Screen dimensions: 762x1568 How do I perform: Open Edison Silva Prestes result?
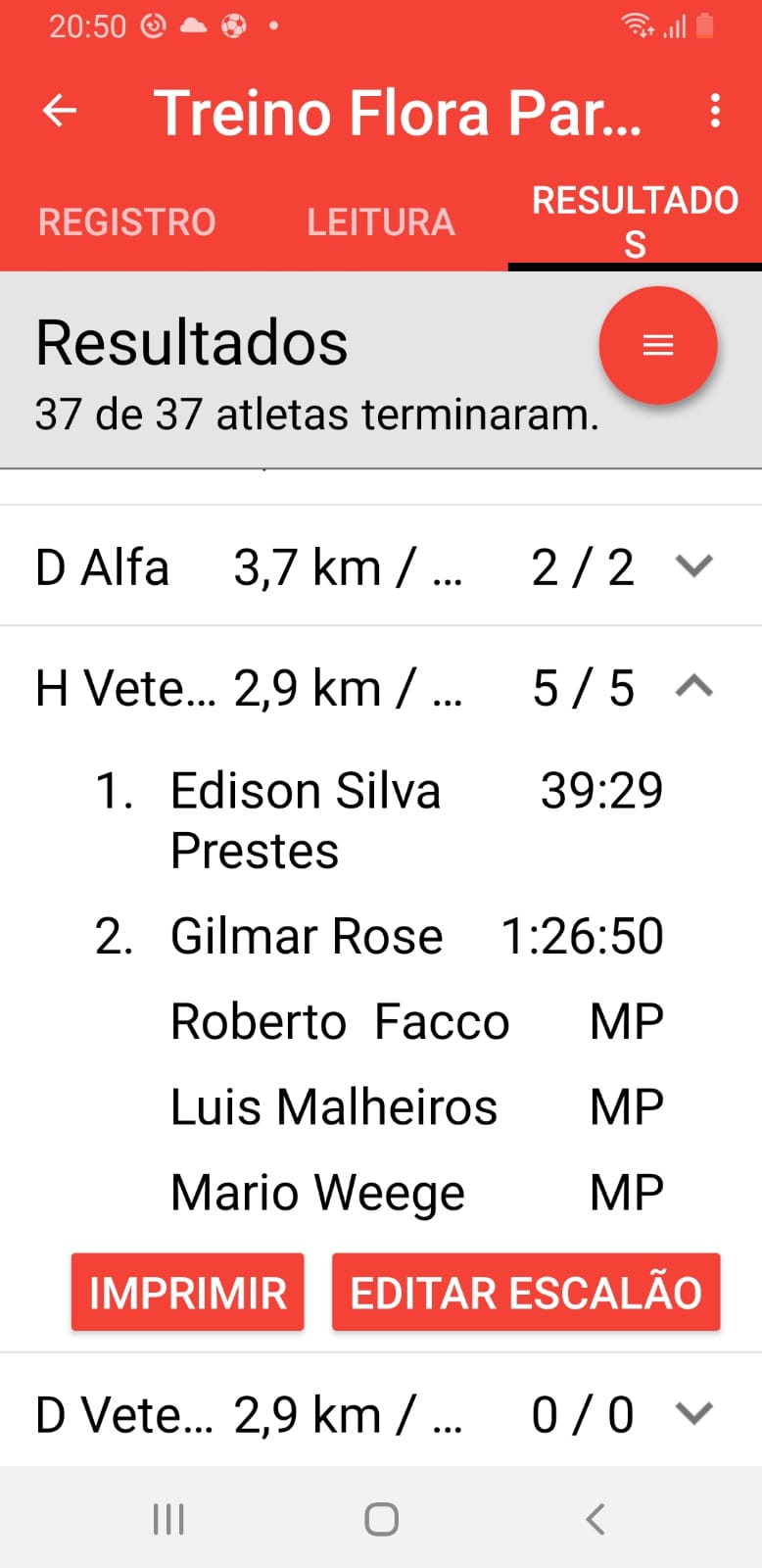[377, 819]
